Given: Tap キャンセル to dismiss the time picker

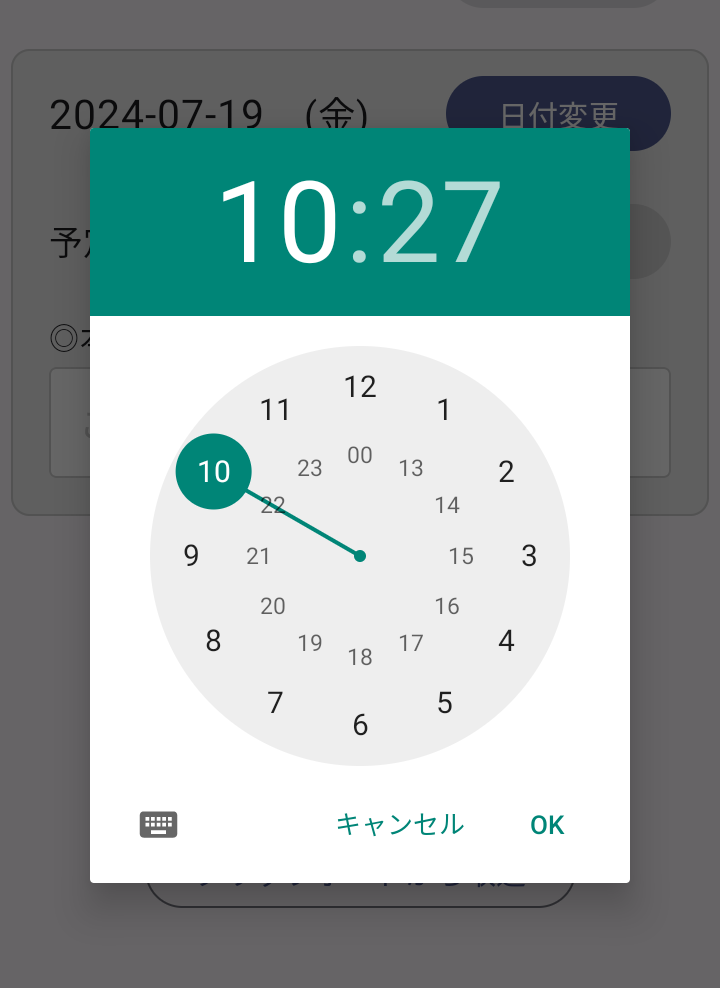Looking at the screenshot, I should (400, 824).
